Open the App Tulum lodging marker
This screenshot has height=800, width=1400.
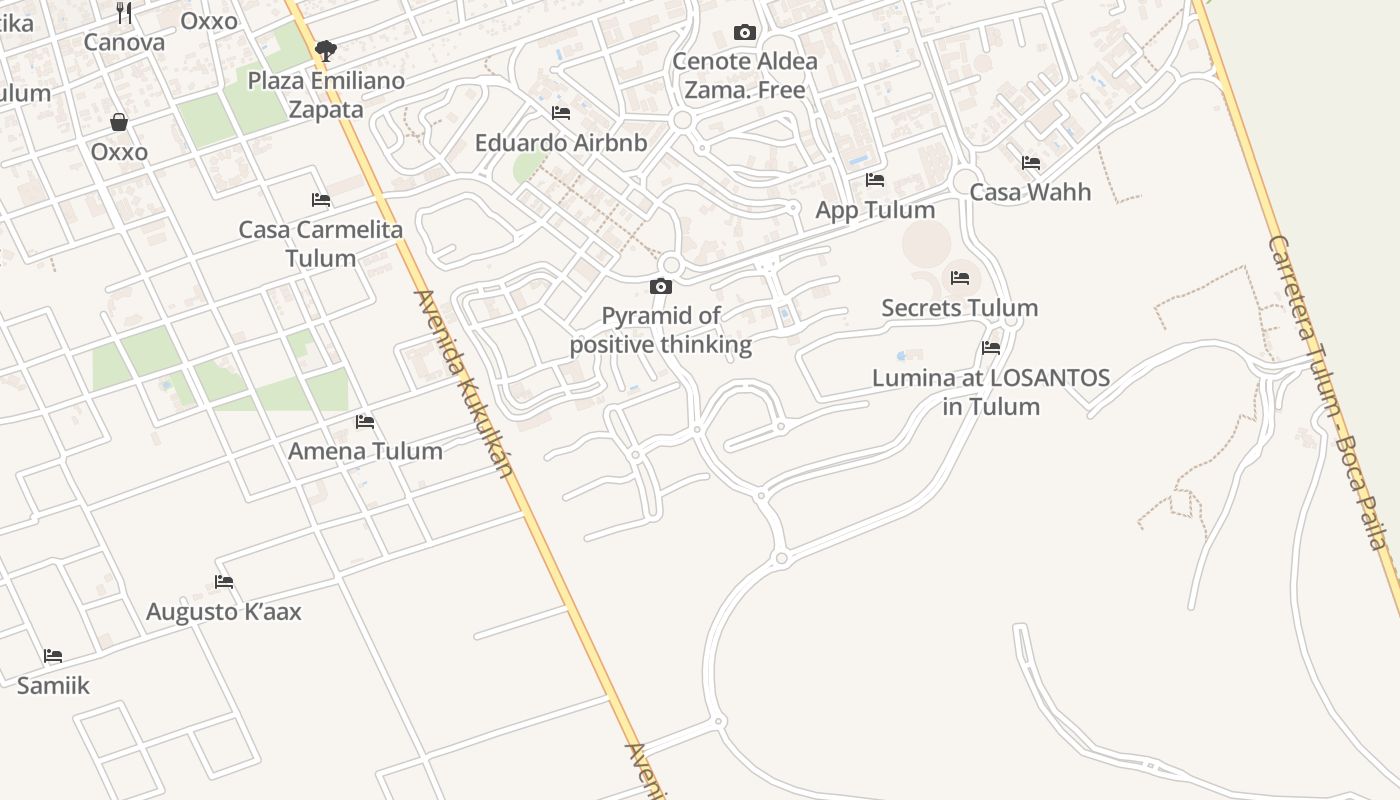pyautogui.click(x=875, y=180)
